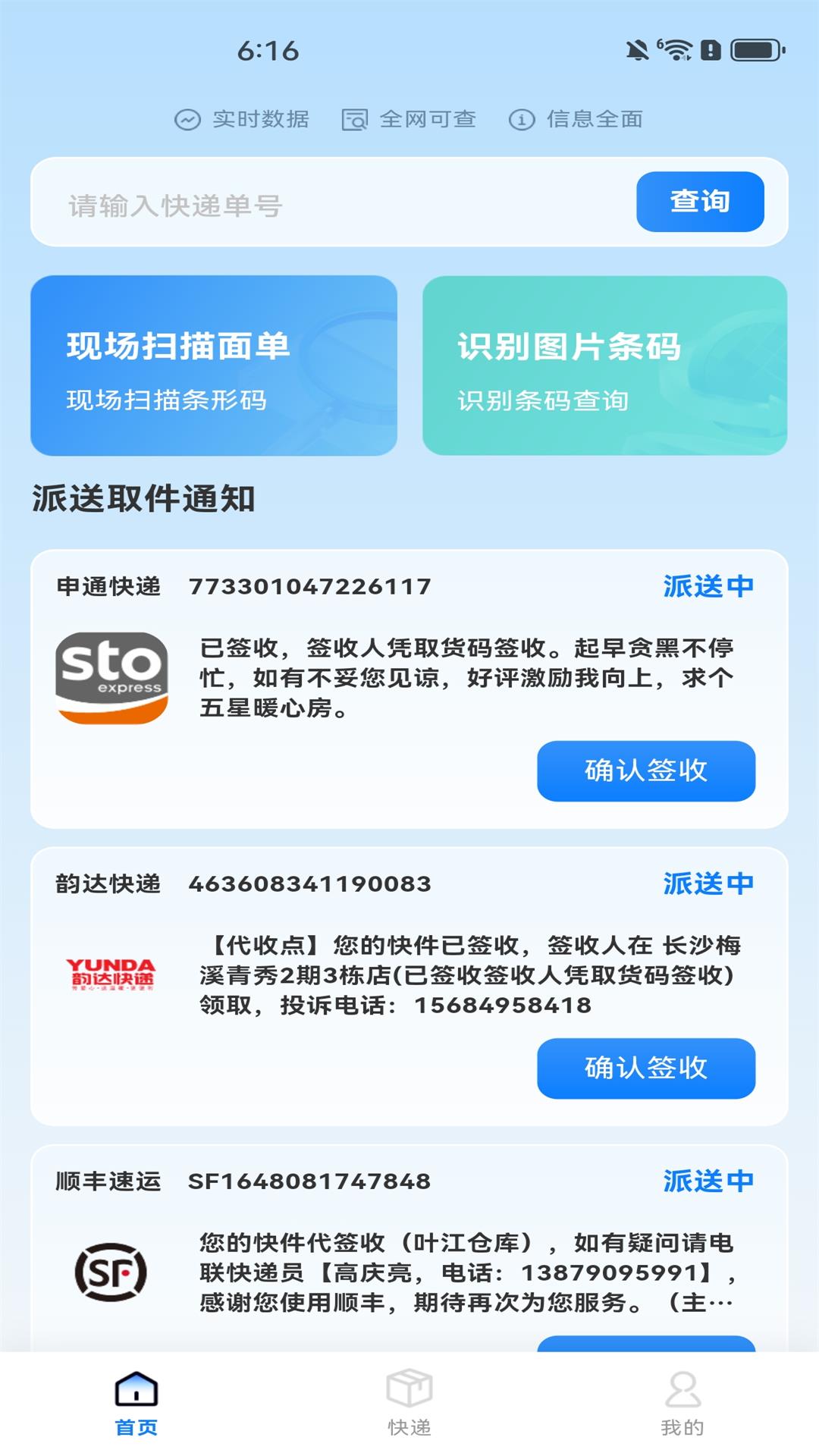
Task: Click the 全网可查 search icon
Action: click(x=355, y=118)
